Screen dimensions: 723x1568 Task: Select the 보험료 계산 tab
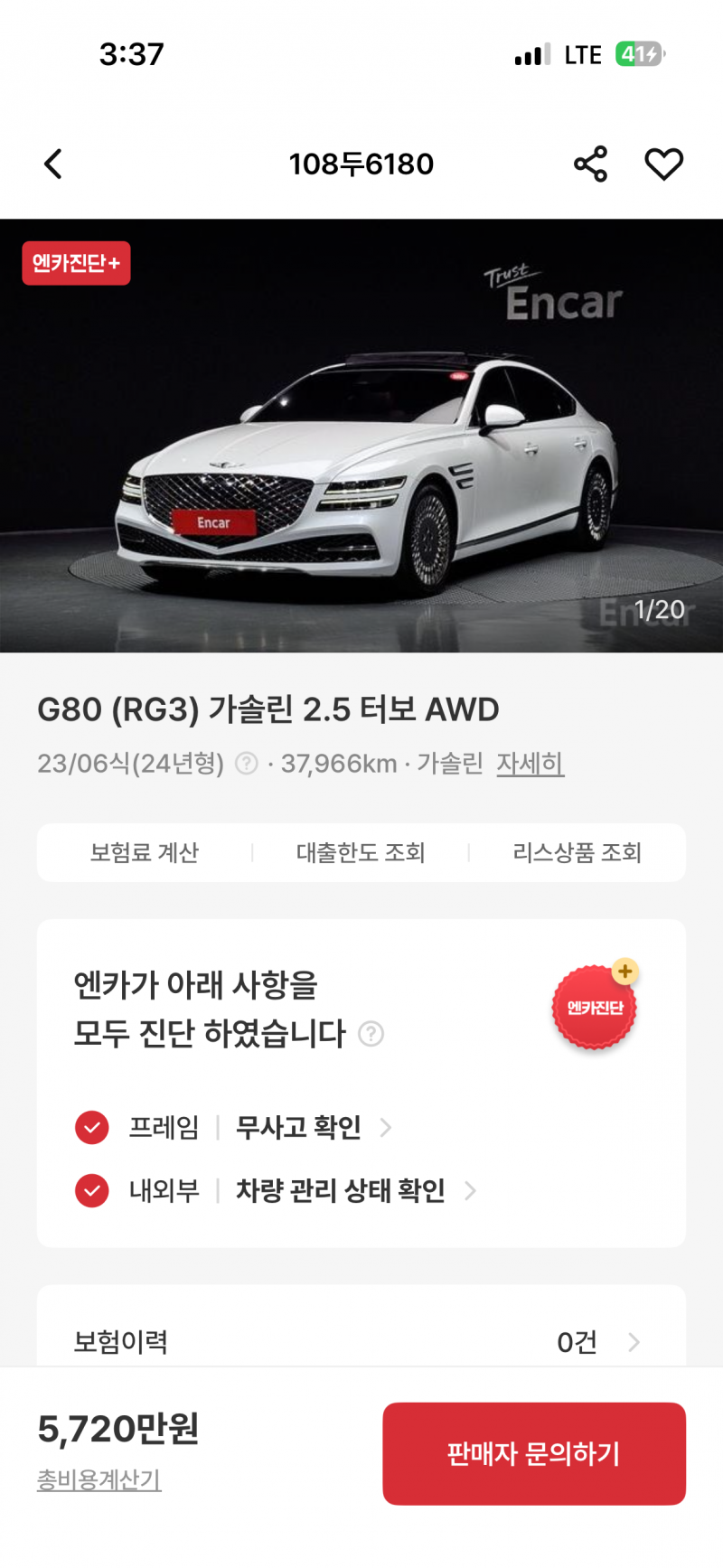pos(145,852)
